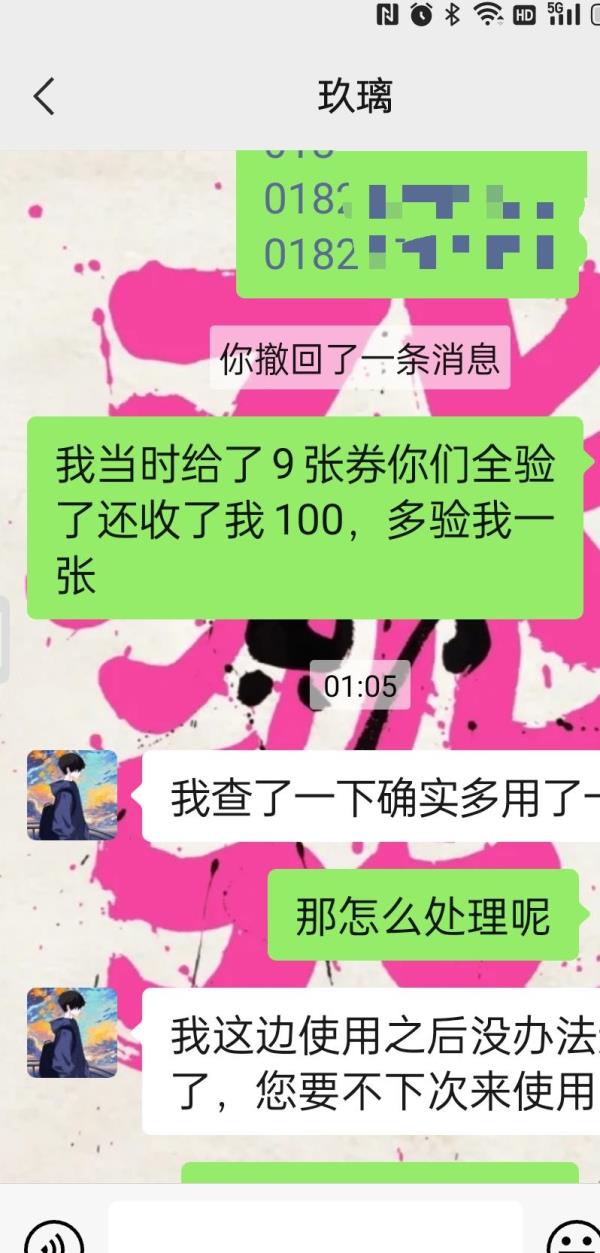
Task: Focus the message text field
Action: point(315,1228)
